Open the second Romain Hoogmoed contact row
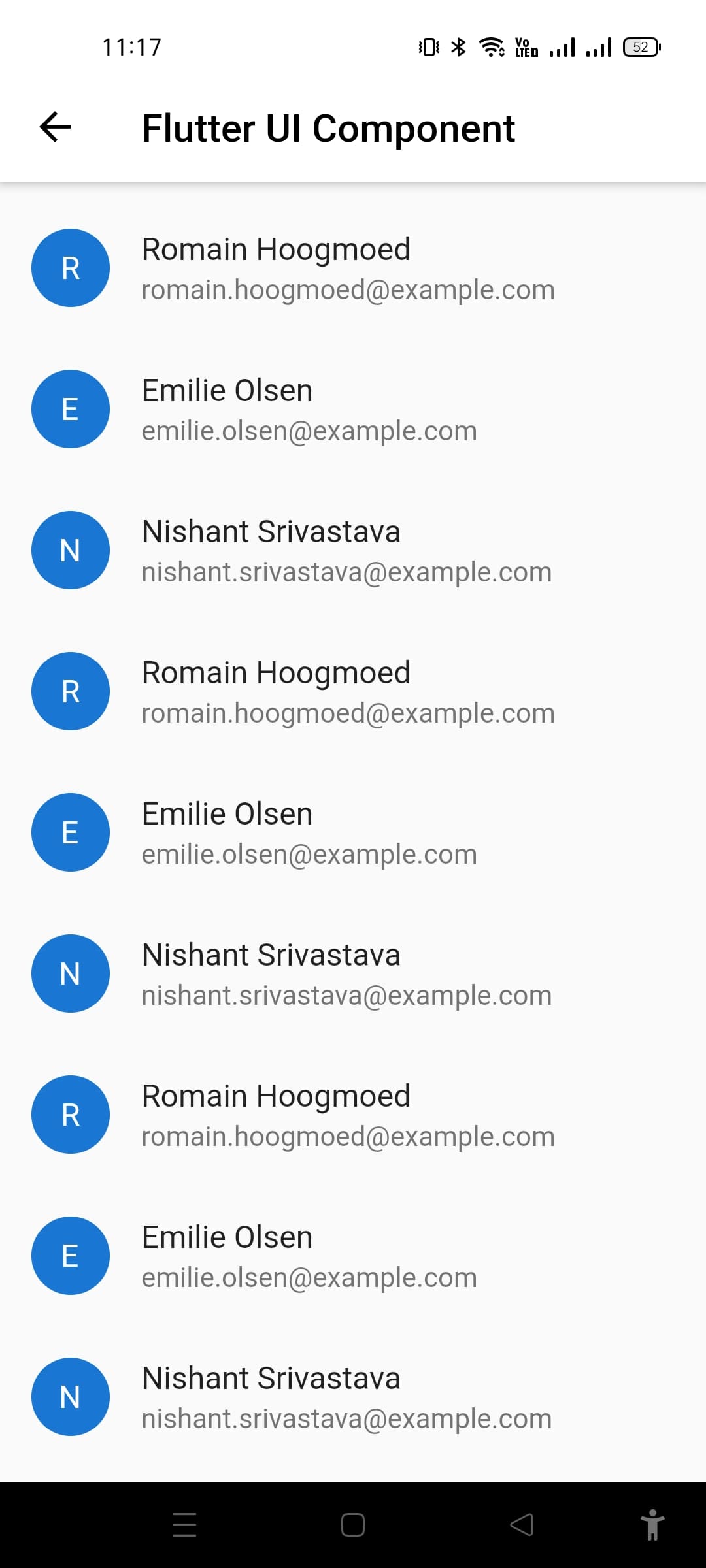Viewport: 706px width, 1568px height. pos(353,691)
